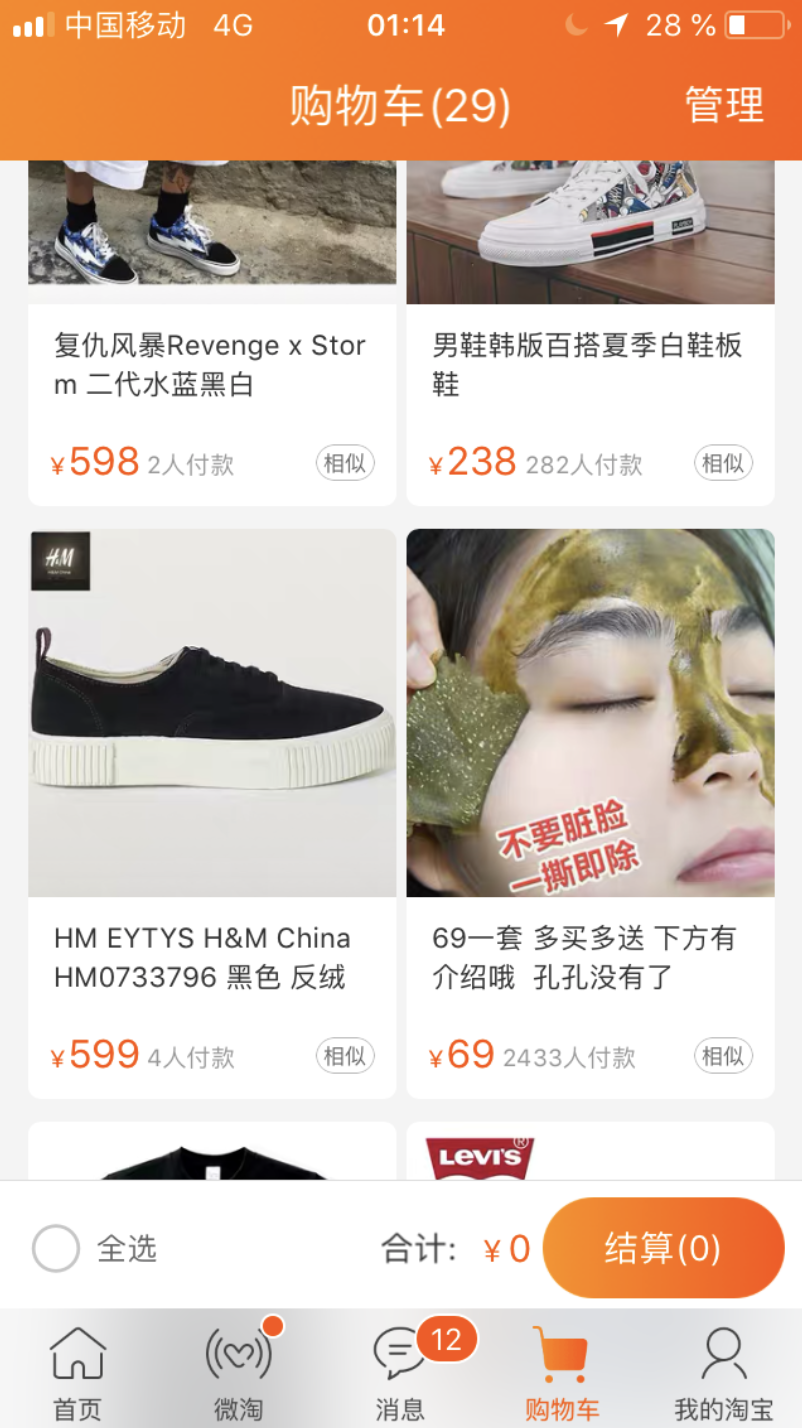Find similar items for the ¥238 shoes
802x1428 pixels.
pos(723,463)
